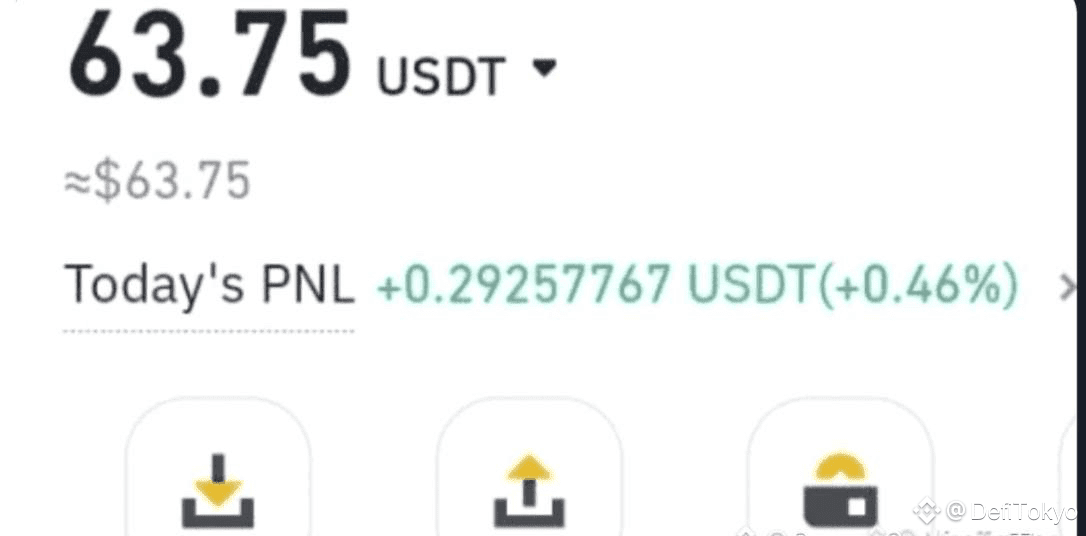Open deposit via the download arrow icon

pos(218,488)
